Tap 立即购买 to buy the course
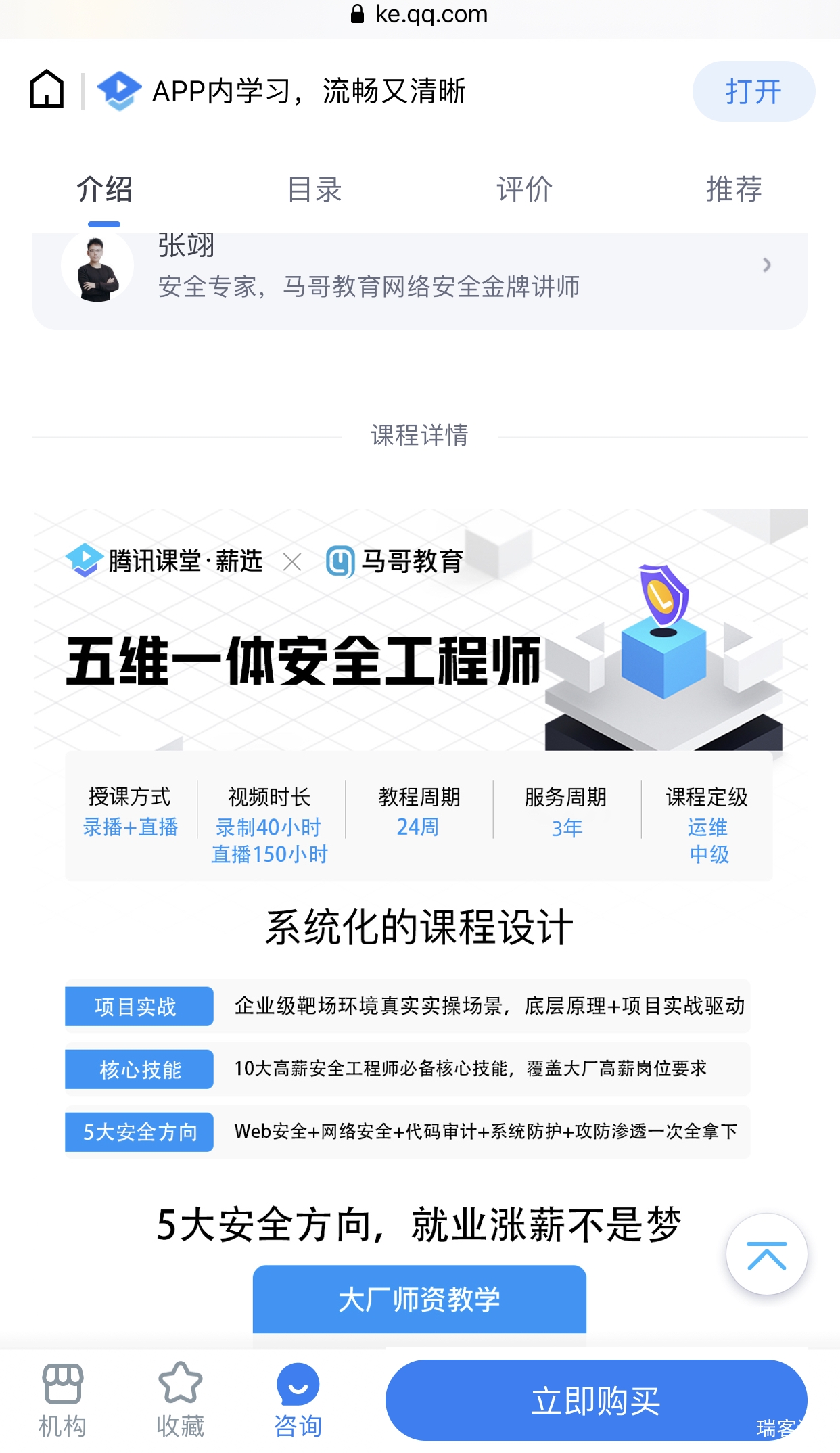This screenshot has height=1453, width=840. 595,1400
